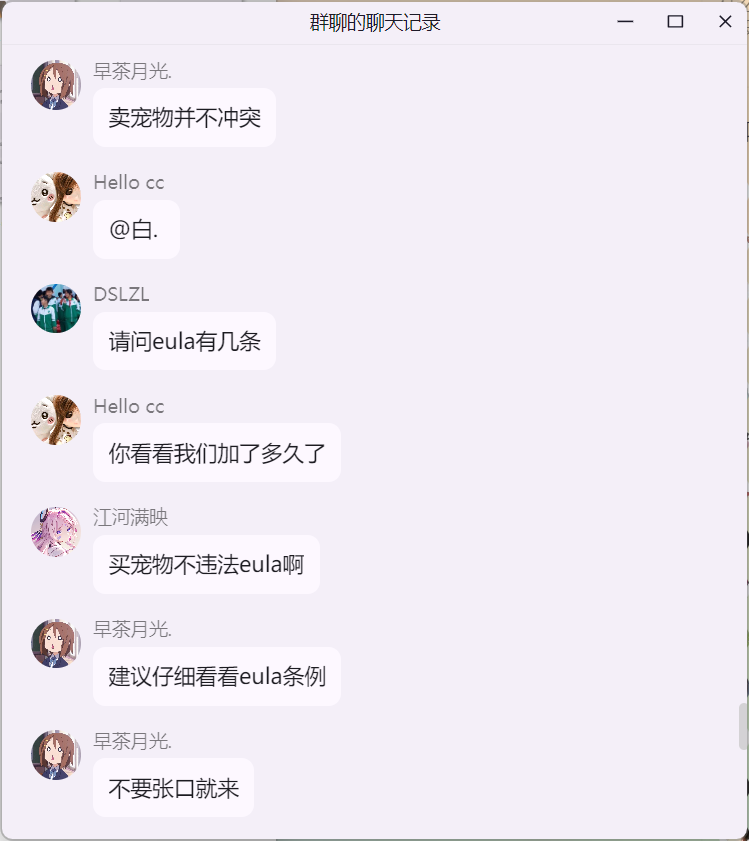Tap avatar beside 不要张口就来
Image resolution: width=749 pixels, height=841 pixels.
[x=56, y=755]
